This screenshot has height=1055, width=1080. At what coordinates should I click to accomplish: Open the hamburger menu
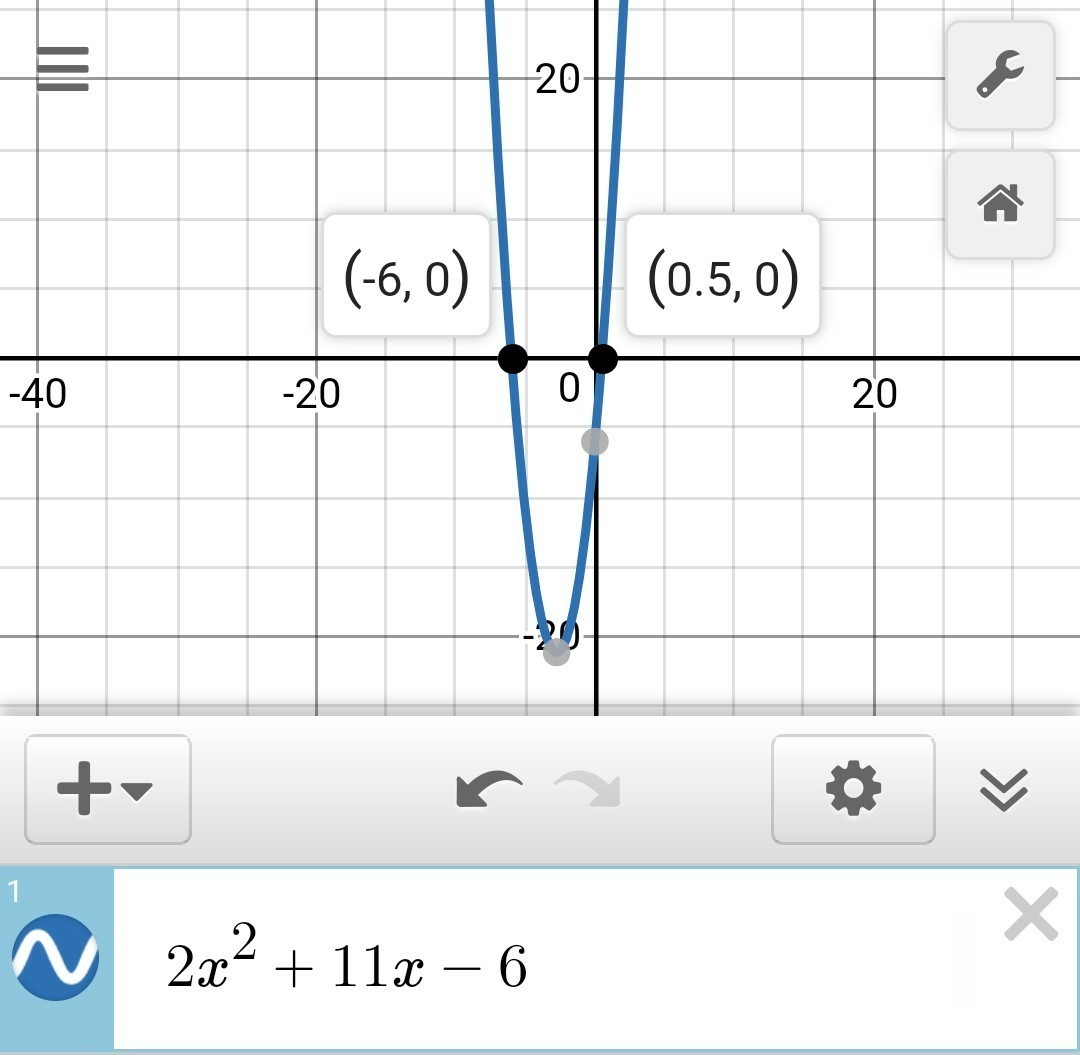click(x=63, y=69)
